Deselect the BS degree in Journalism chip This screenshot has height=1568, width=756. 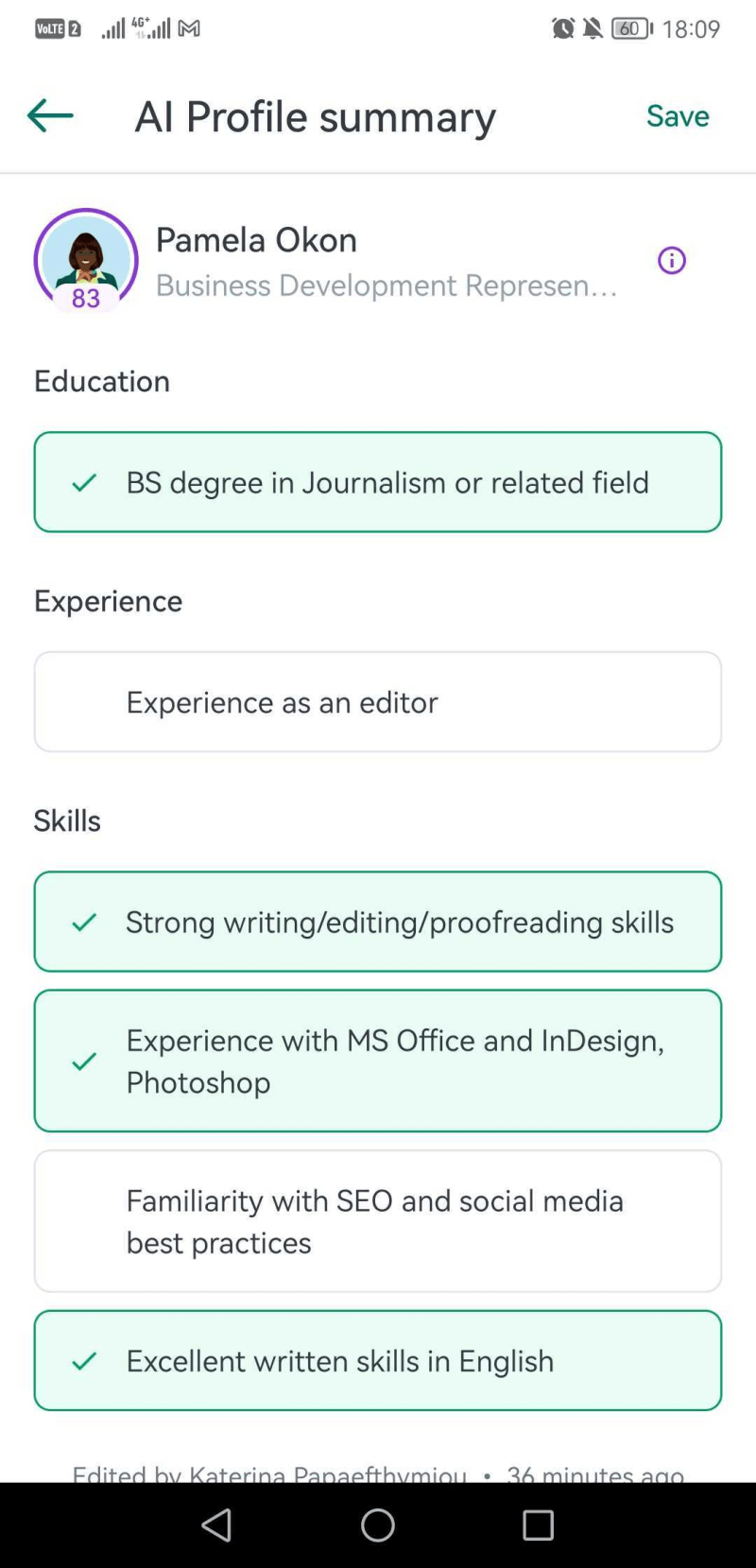[378, 482]
